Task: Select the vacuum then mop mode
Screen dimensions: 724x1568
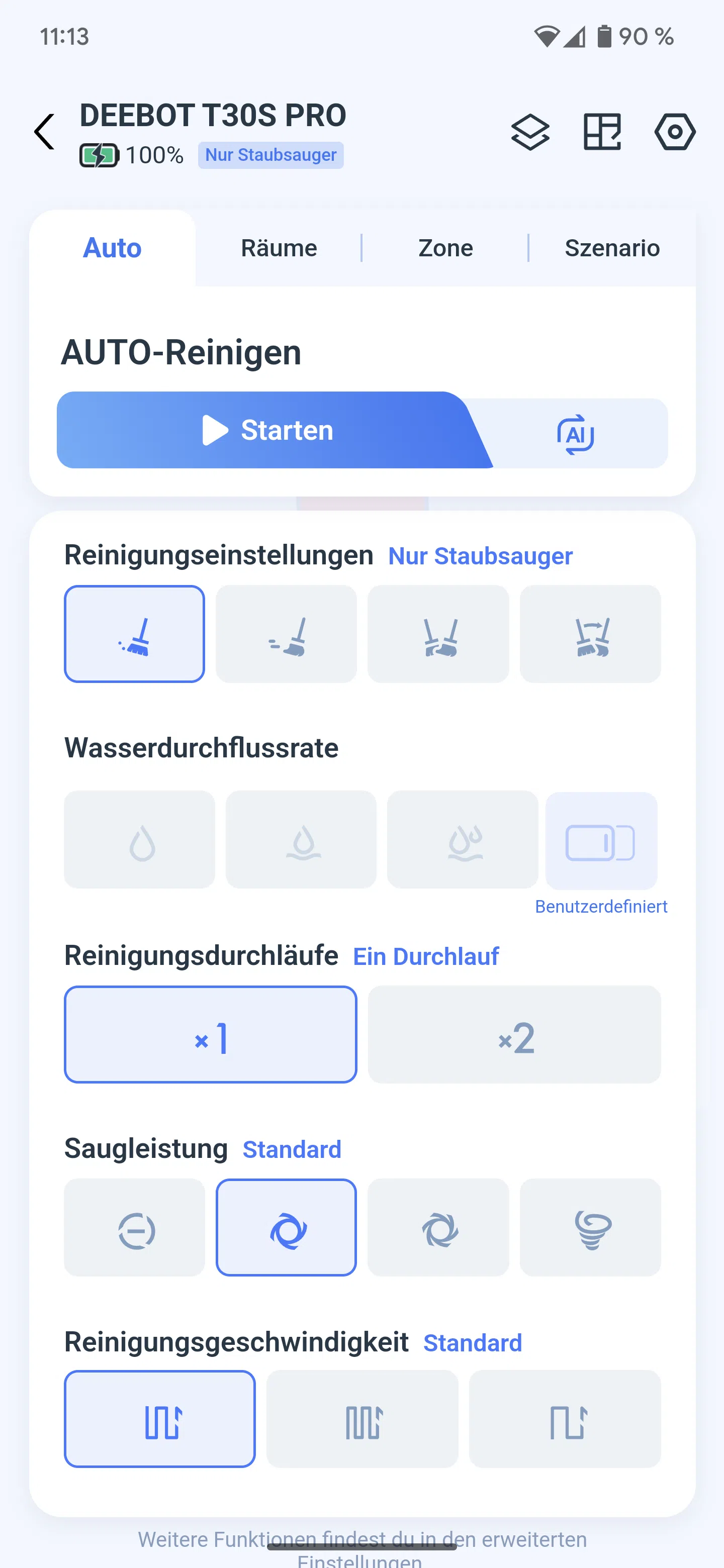Action: [x=590, y=634]
